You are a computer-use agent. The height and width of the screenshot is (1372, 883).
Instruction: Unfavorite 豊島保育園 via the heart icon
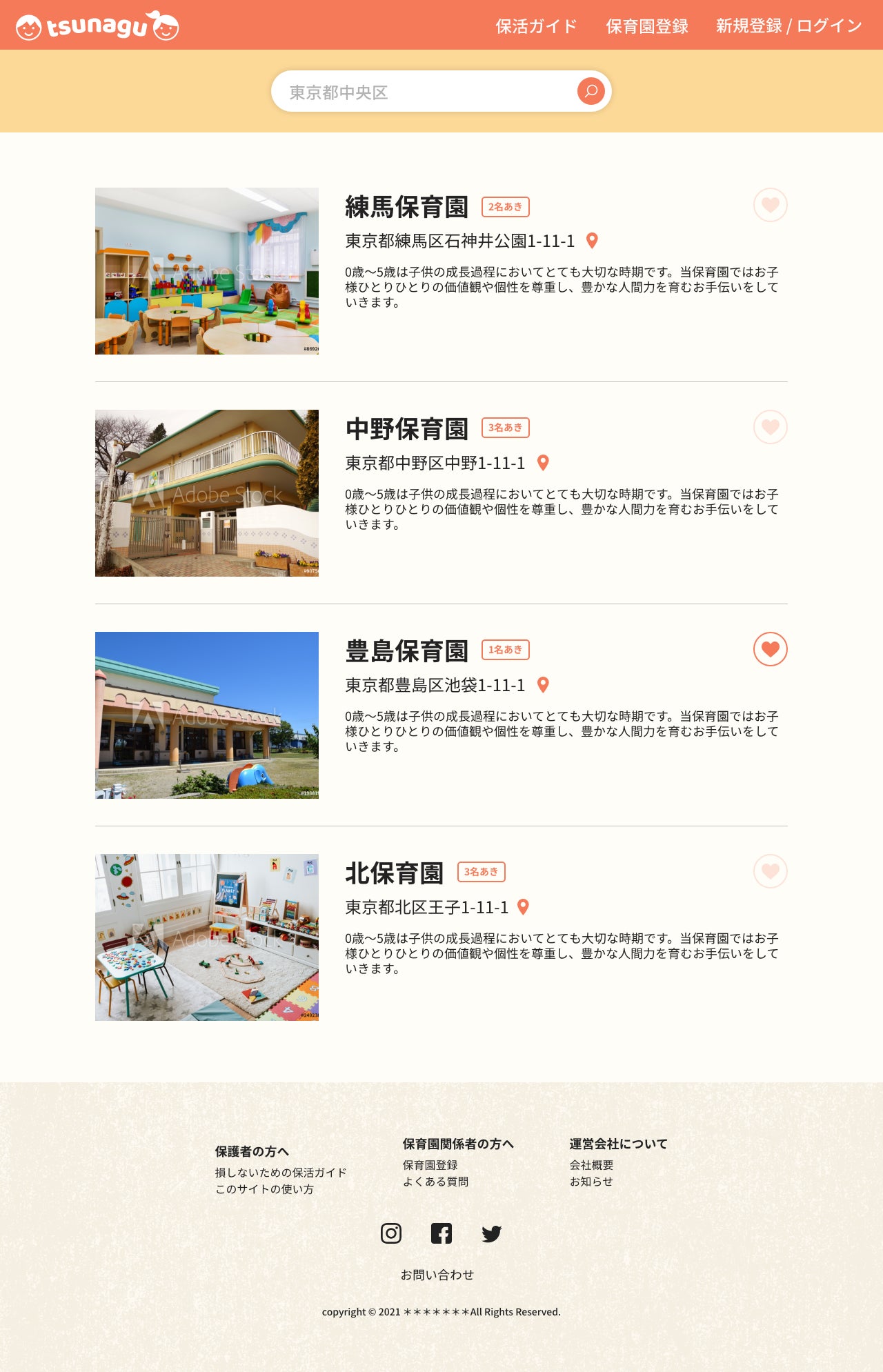click(770, 649)
